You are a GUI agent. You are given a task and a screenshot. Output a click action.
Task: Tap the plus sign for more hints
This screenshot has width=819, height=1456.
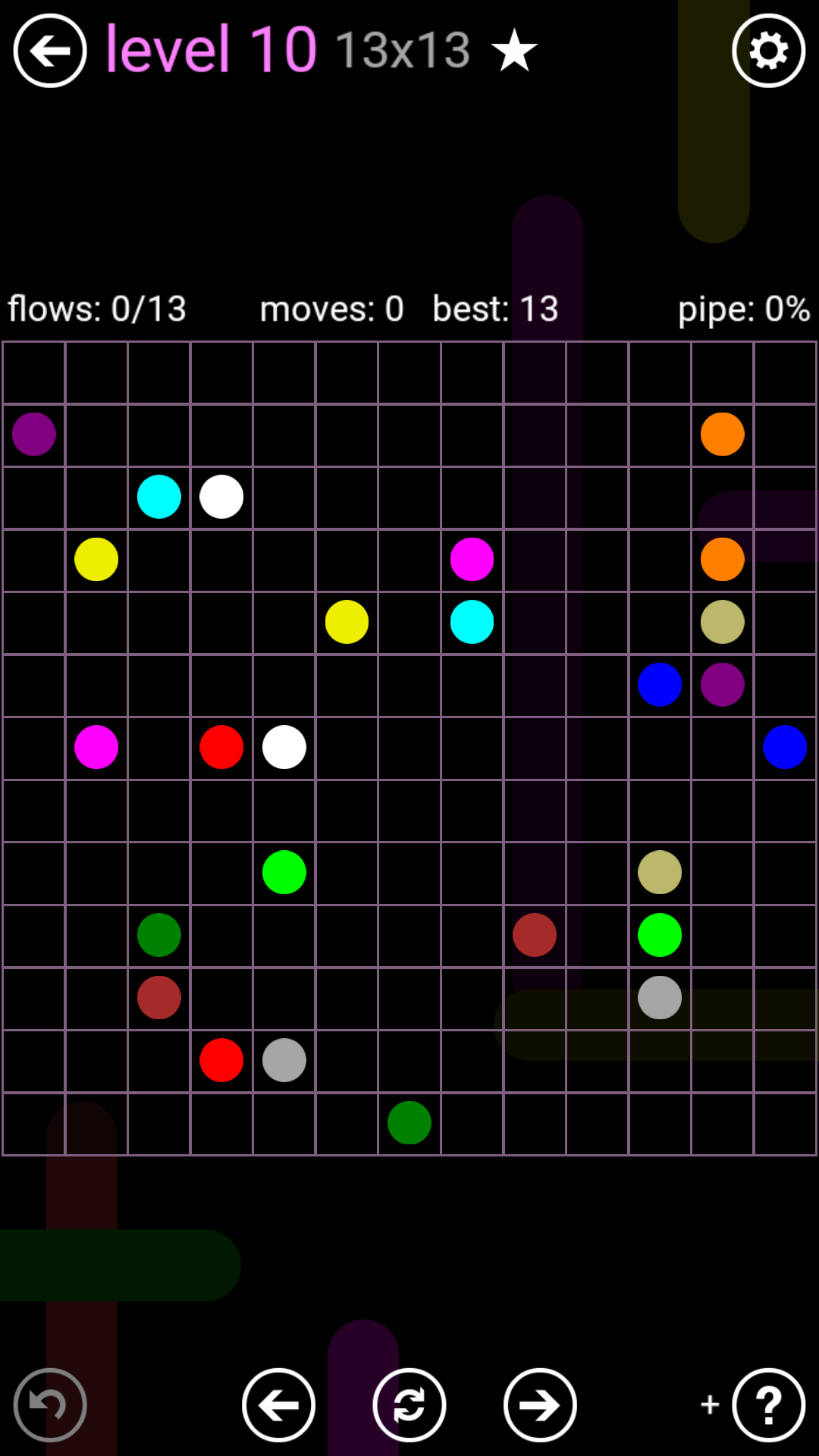tap(710, 1404)
